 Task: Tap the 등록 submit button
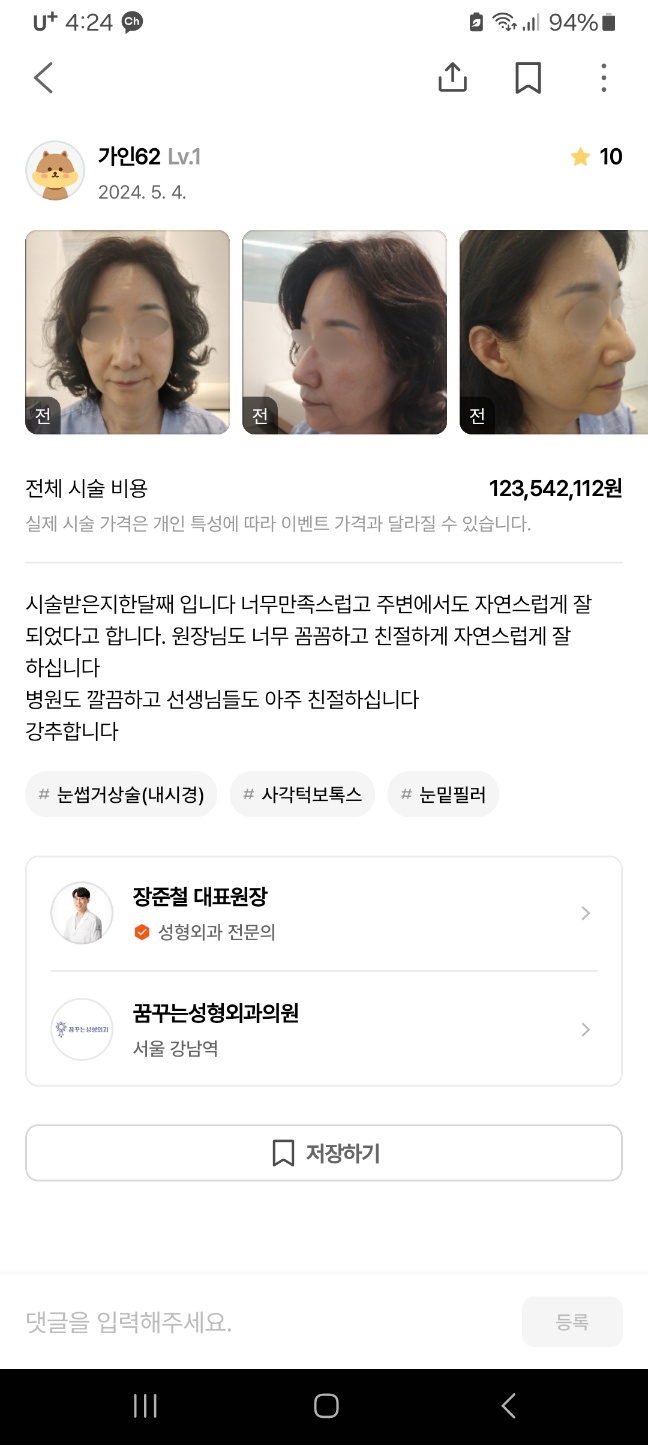pos(572,1322)
